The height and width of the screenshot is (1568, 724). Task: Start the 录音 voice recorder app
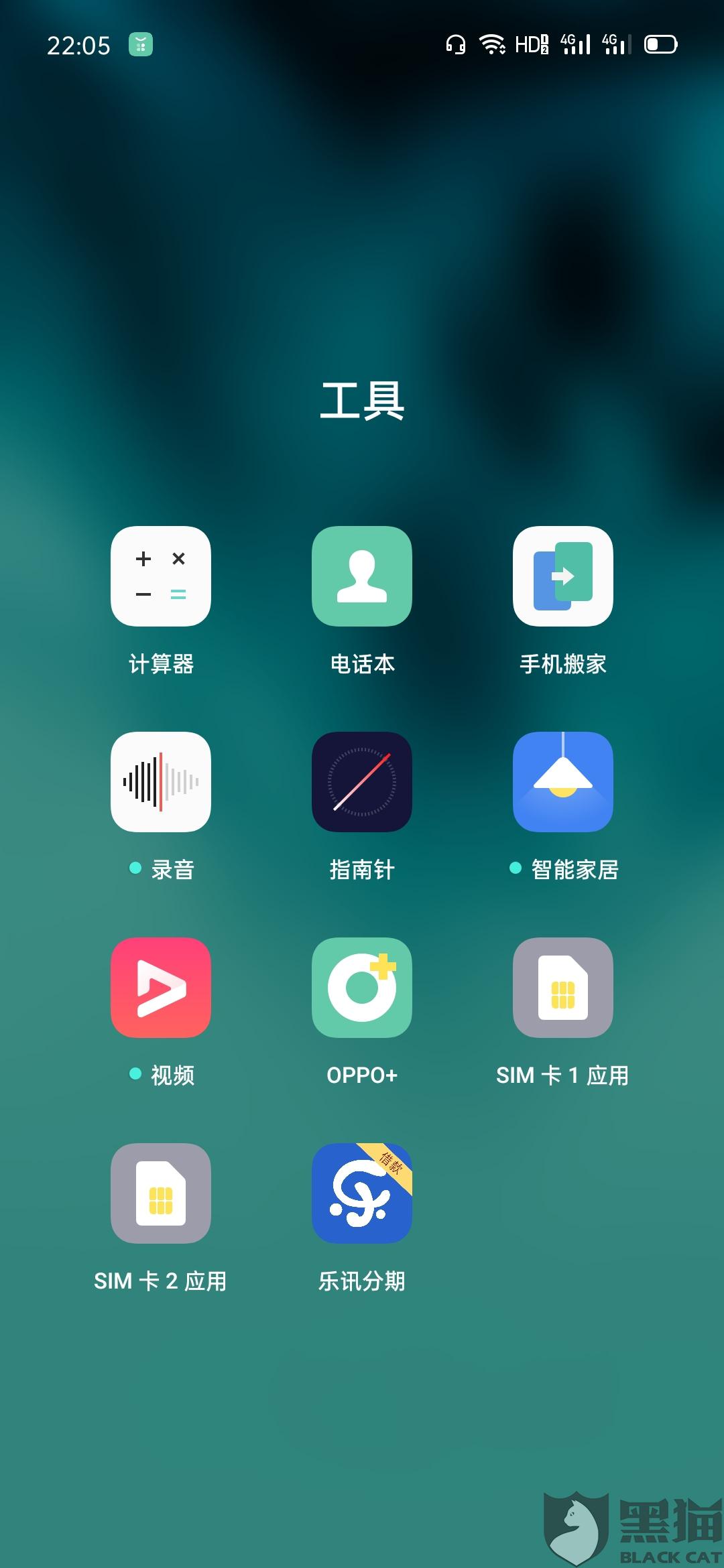click(161, 782)
